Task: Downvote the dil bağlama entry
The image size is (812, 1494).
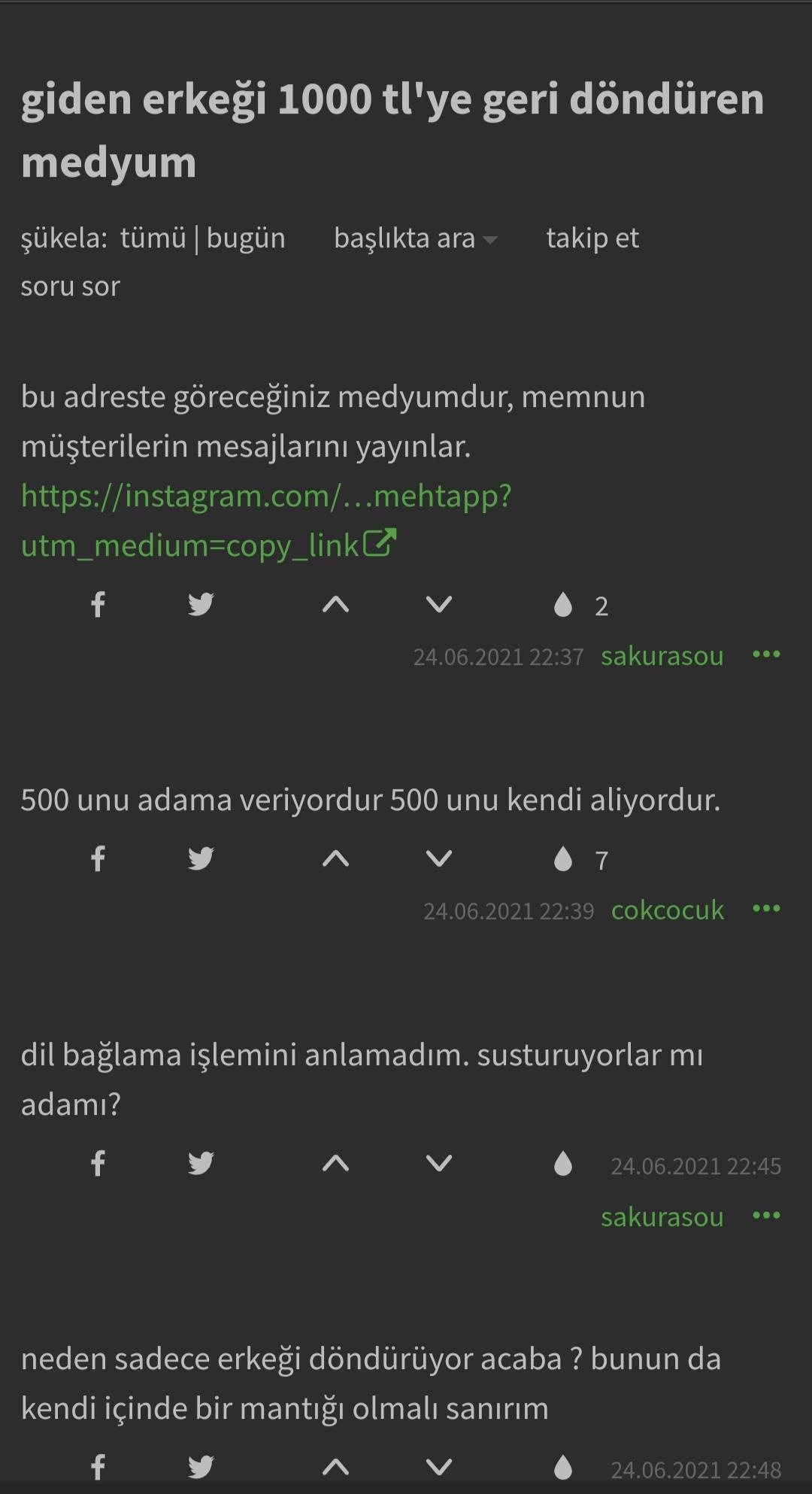Action: click(x=439, y=1164)
